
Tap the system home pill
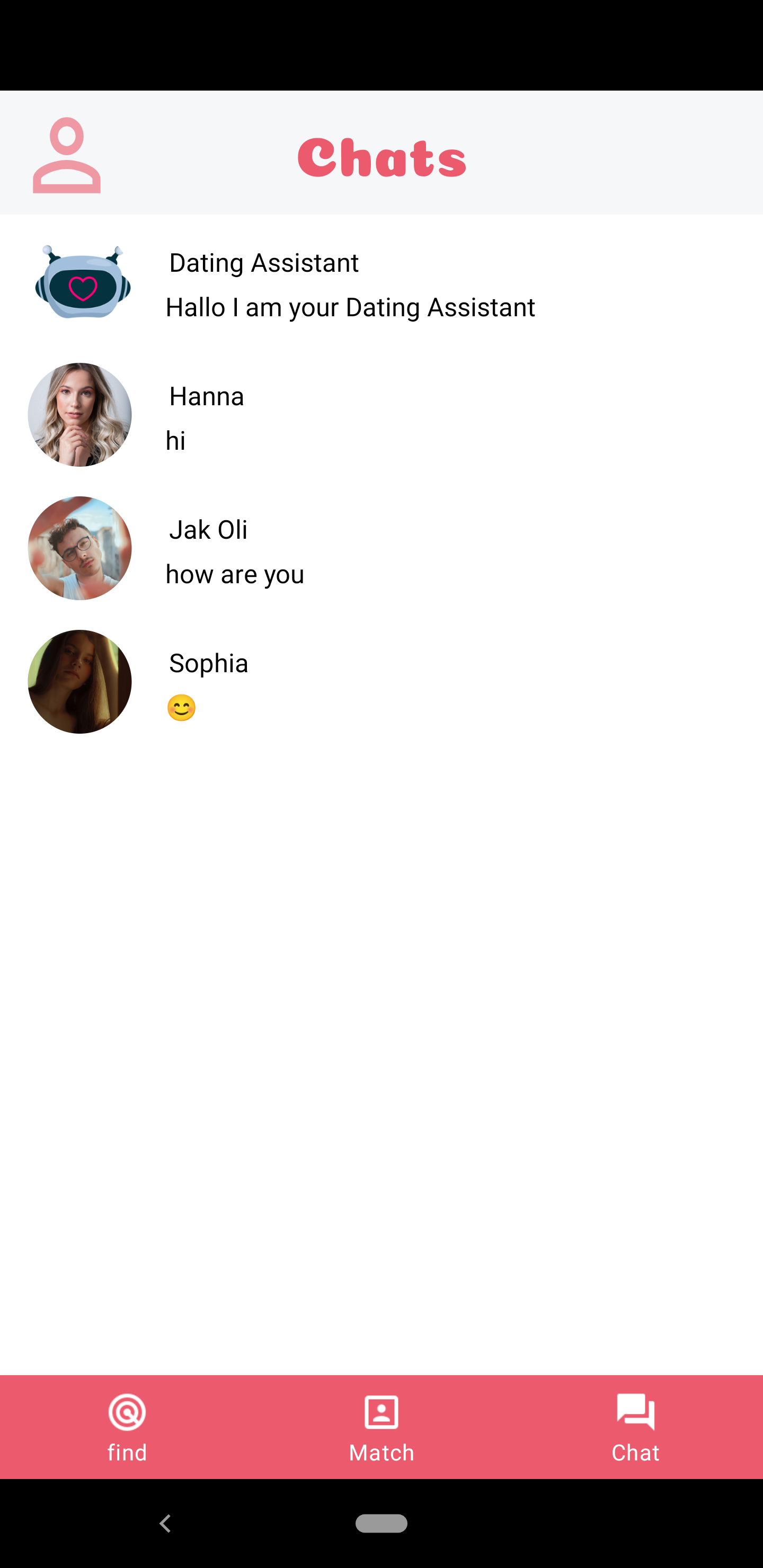pos(381,1523)
